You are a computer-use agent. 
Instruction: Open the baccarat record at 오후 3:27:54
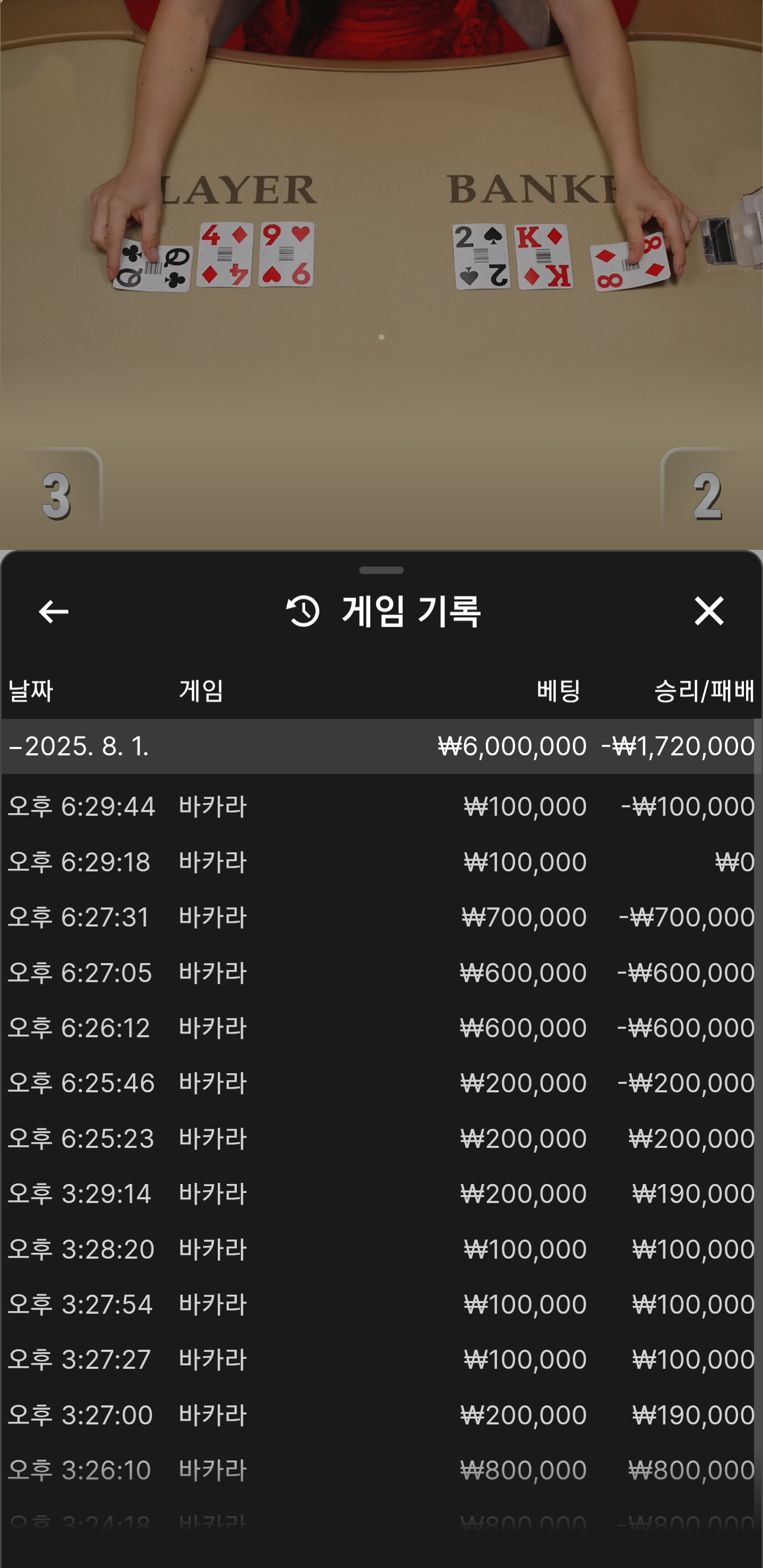click(381, 1304)
